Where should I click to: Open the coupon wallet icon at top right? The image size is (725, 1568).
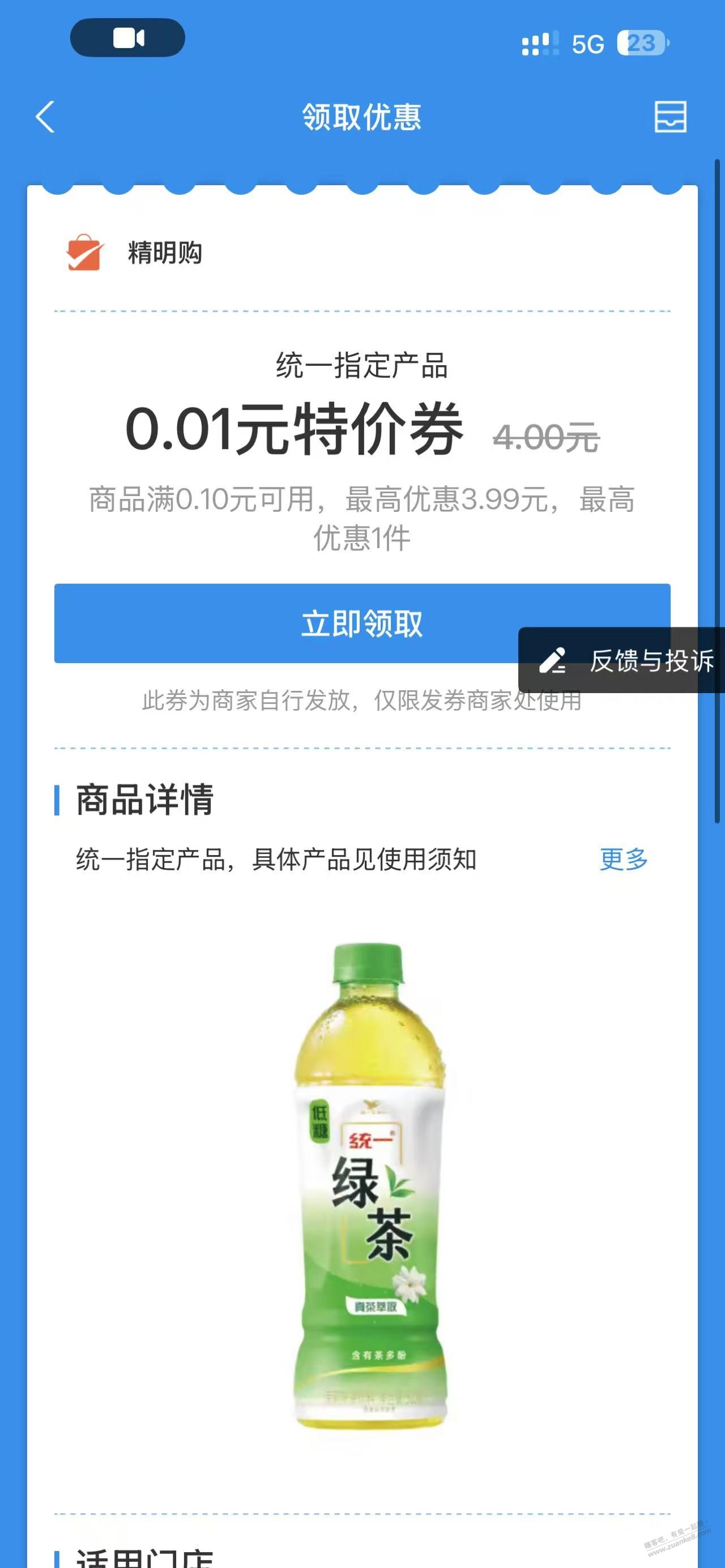pyautogui.click(x=670, y=117)
